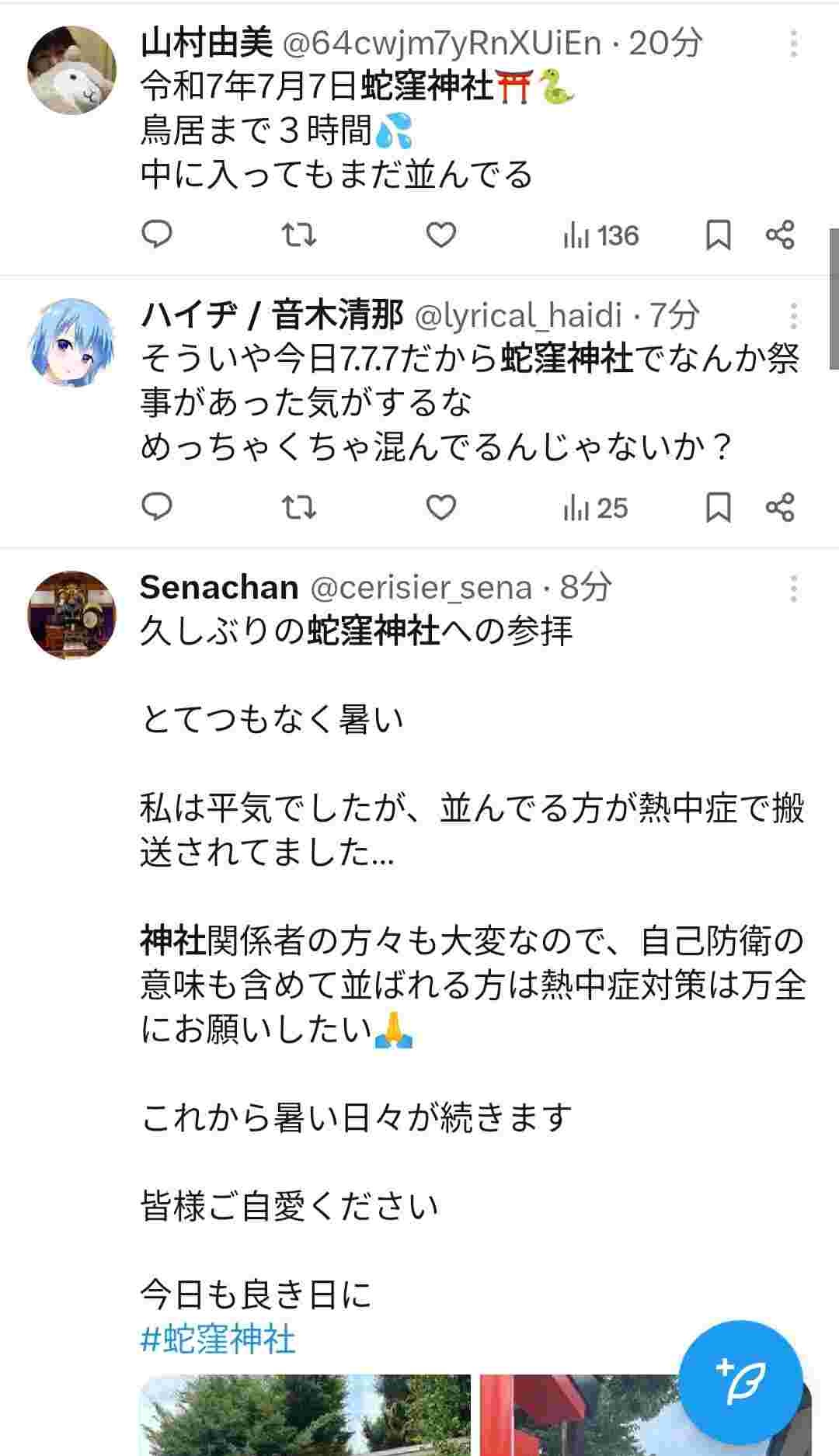Compose a new post

coord(740,1382)
